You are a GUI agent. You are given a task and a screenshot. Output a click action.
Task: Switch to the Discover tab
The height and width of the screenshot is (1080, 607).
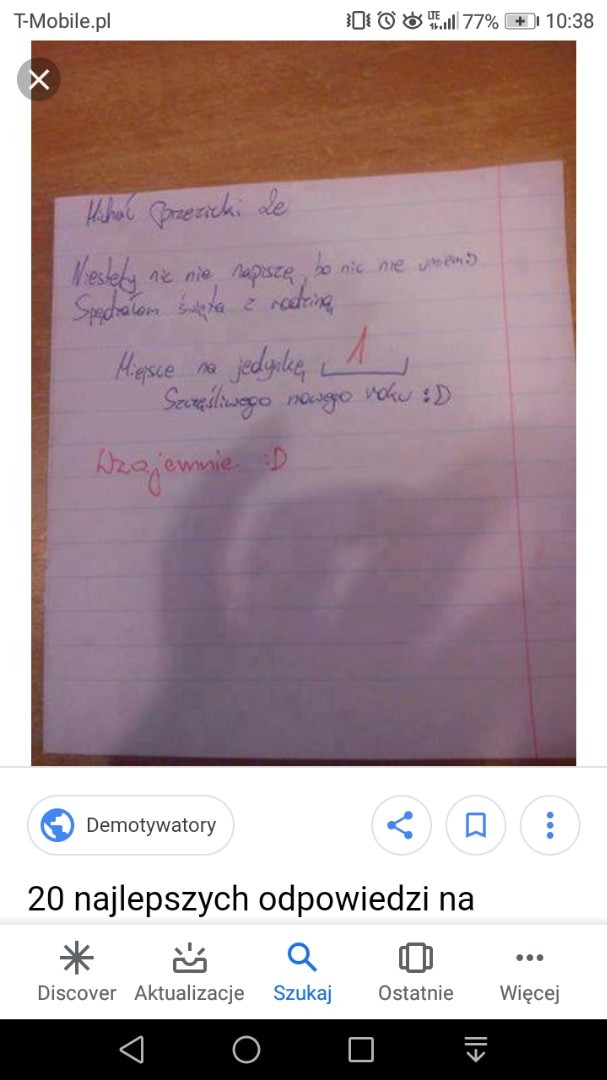tap(77, 972)
